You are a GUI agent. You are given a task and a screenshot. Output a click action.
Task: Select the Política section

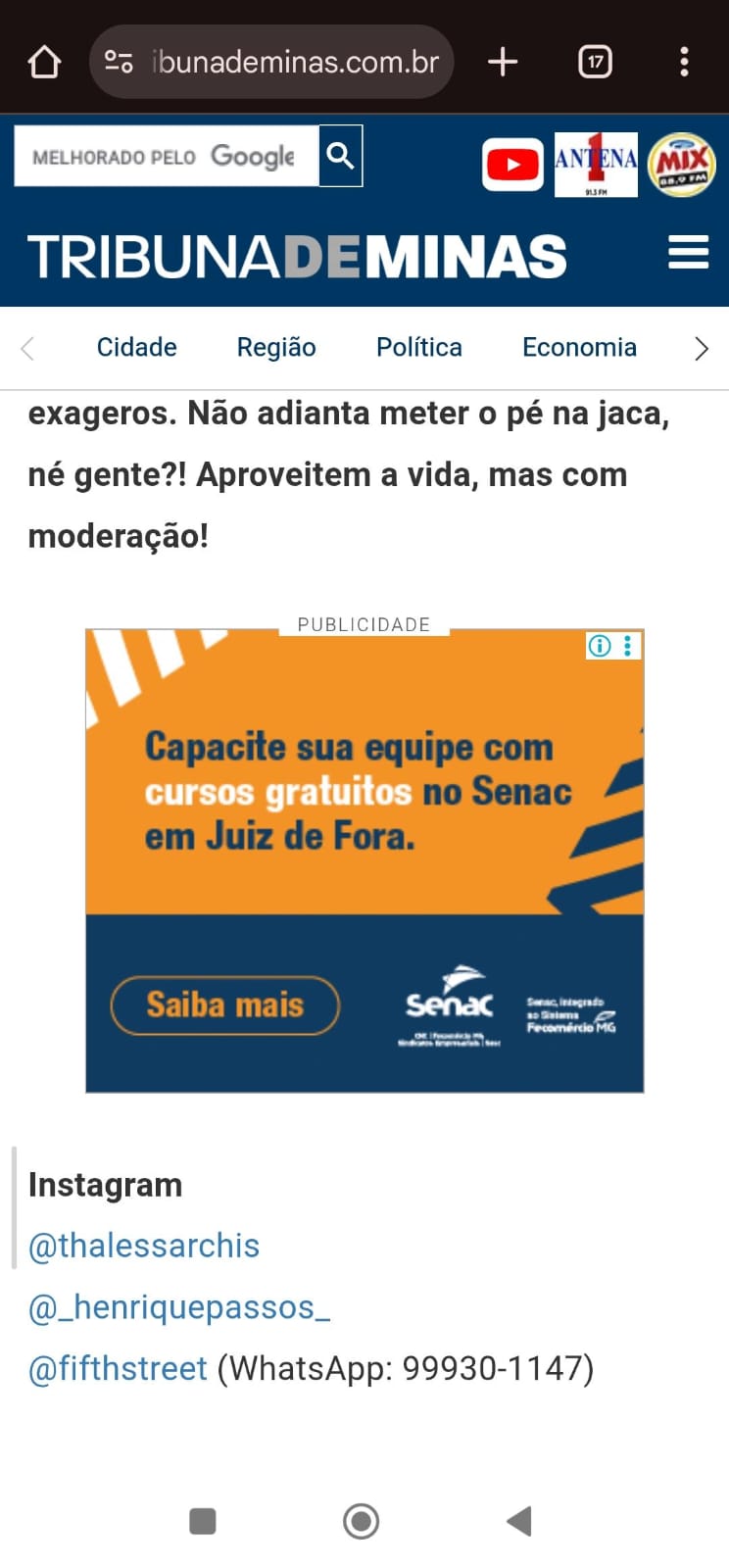(419, 348)
